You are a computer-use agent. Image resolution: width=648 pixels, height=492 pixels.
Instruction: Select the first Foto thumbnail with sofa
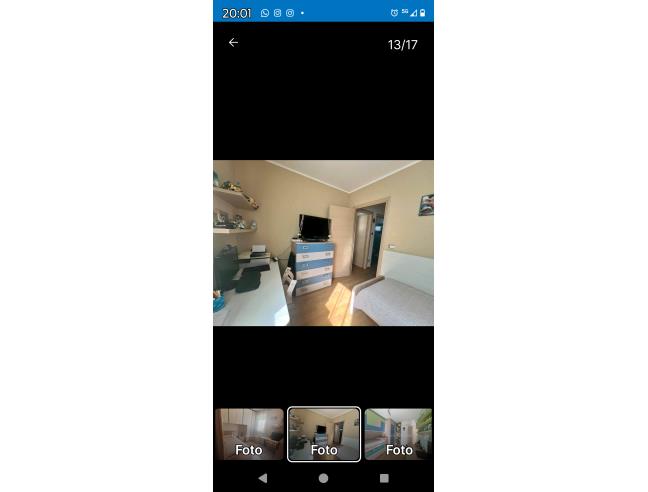(x=249, y=434)
